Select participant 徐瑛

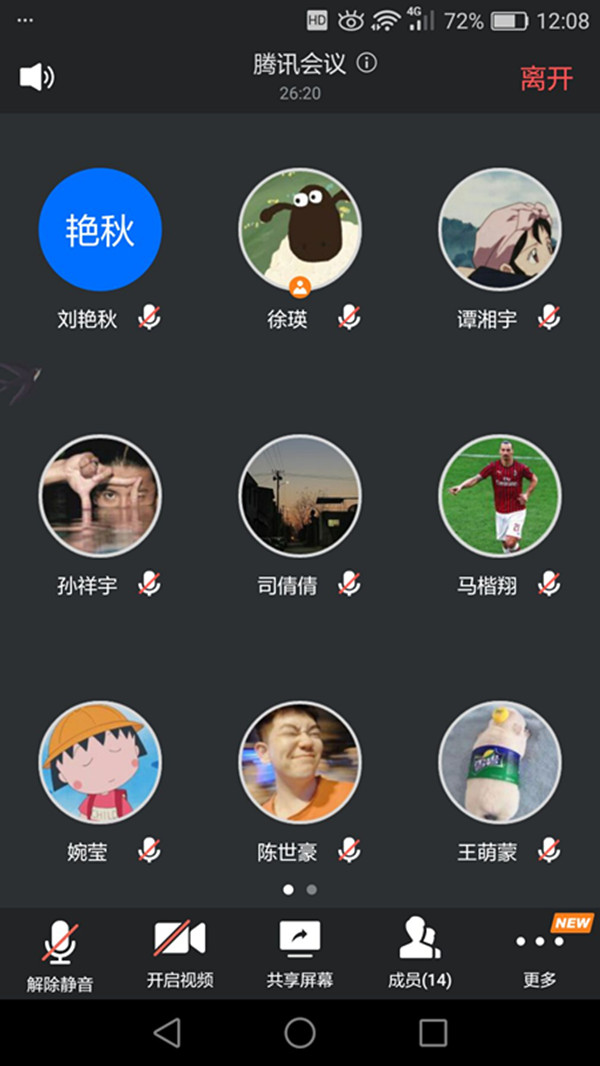coord(300,230)
